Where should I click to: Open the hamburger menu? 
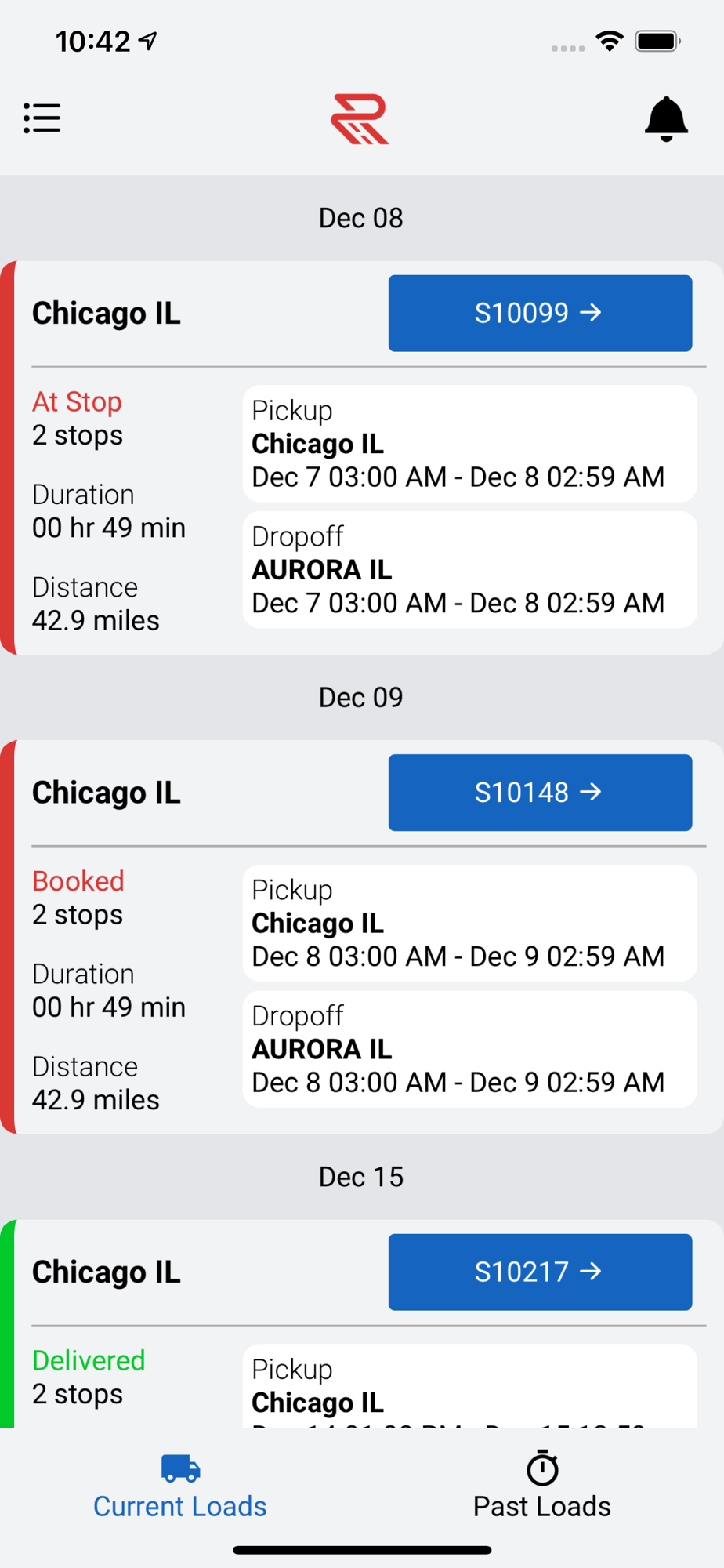[42, 118]
